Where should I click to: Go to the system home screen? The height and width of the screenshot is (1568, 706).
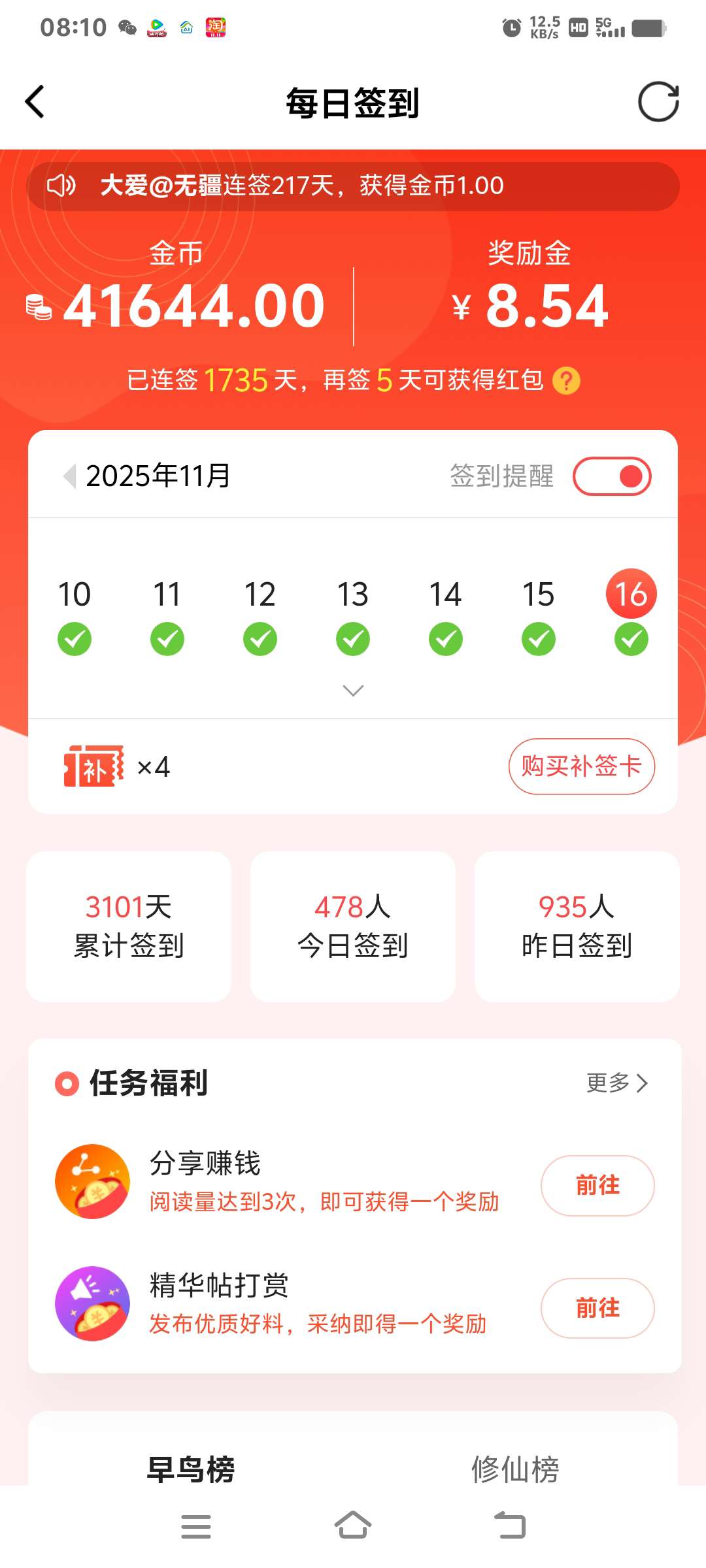(353, 1526)
